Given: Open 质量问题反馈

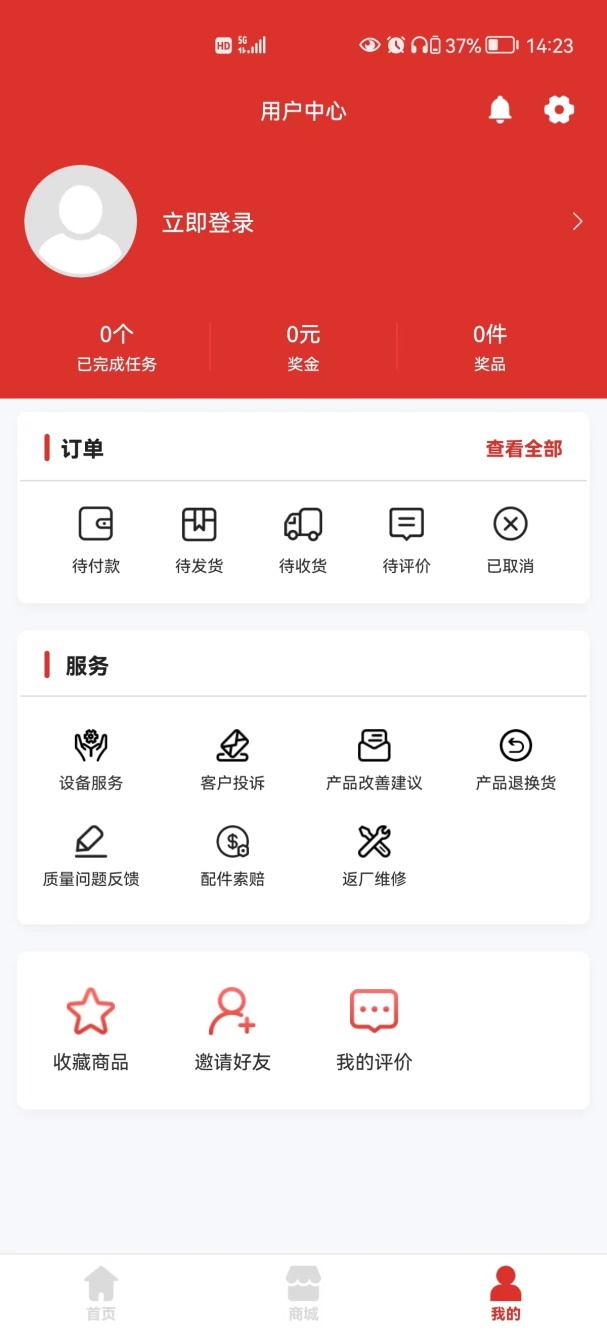Looking at the screenshot, I should (91, 856).
